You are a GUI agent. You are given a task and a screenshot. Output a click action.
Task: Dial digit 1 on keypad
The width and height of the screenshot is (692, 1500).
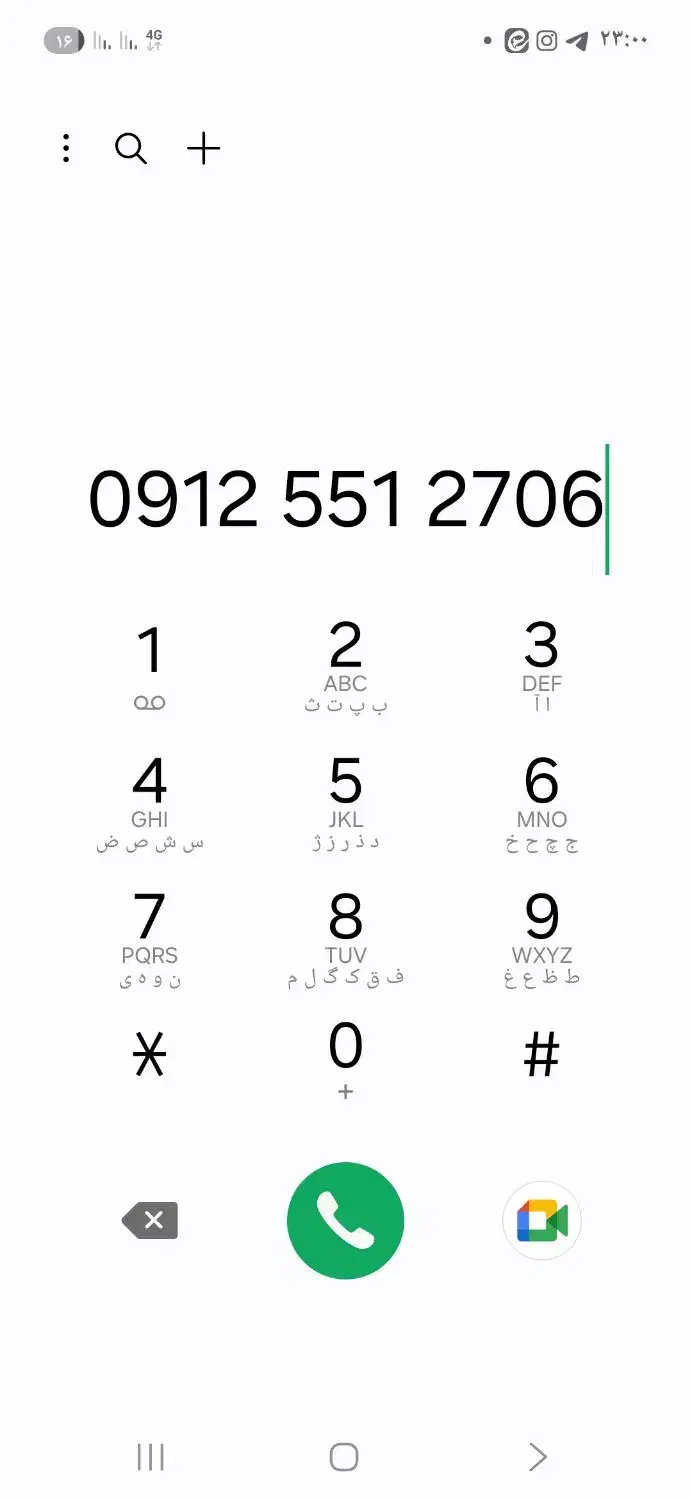tap(150, 665)
